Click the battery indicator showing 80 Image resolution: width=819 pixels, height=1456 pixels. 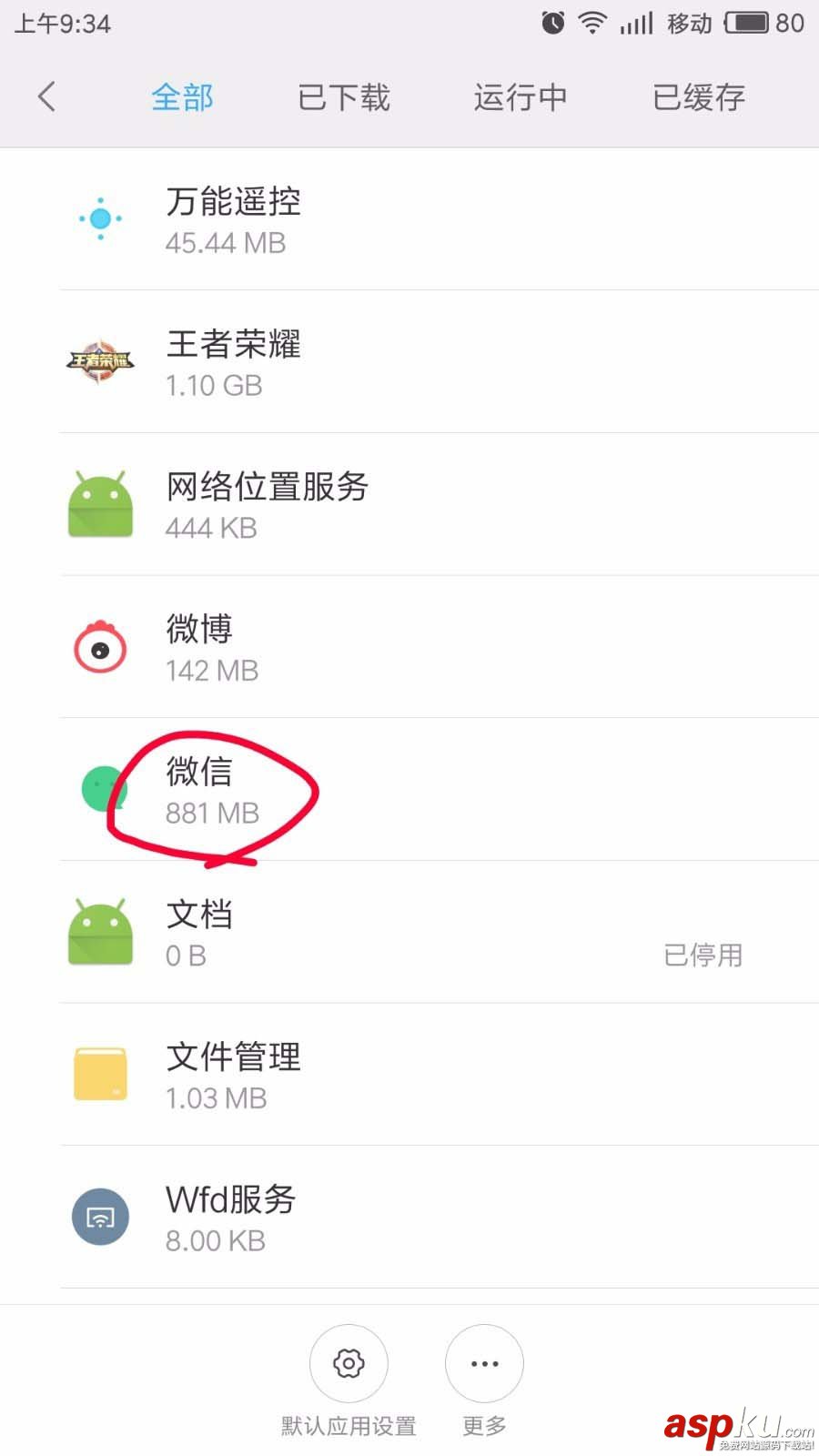(x=746, y=24)
